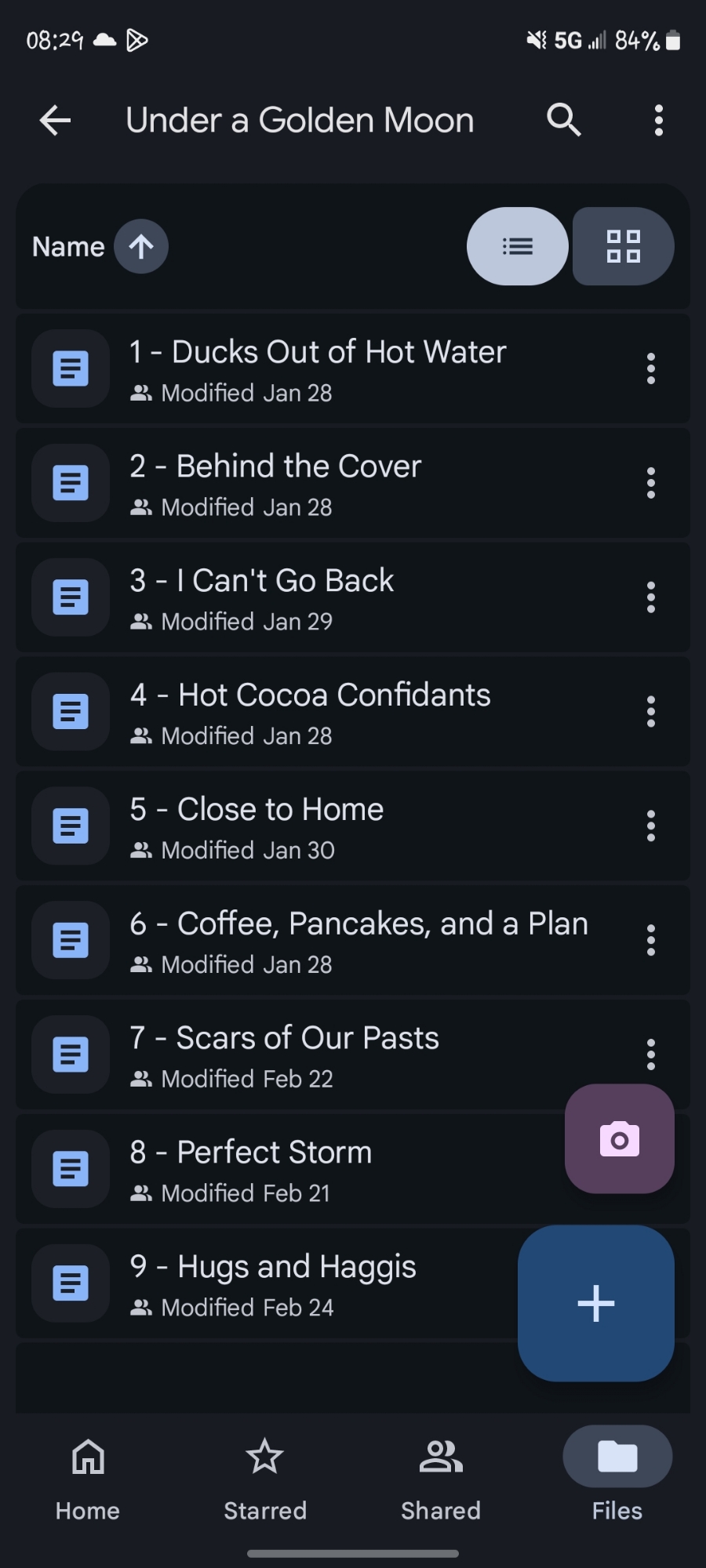
Task: Select the list view layout
Action: [x=518, y=246]
